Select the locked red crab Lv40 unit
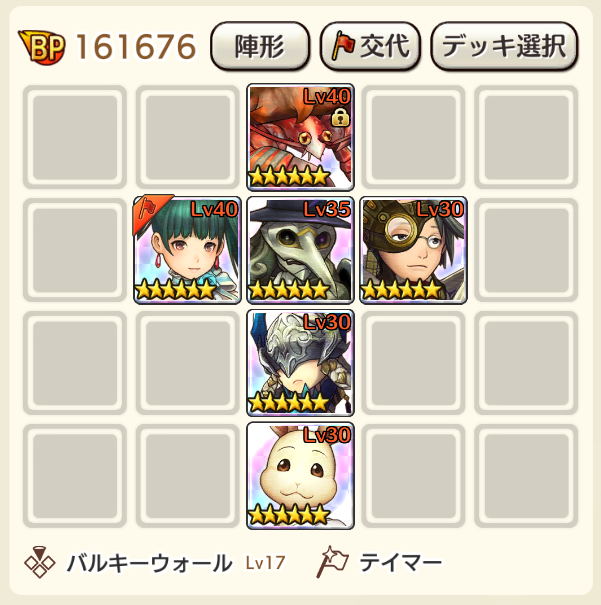The image size is (601, 605). click(300, 138)
